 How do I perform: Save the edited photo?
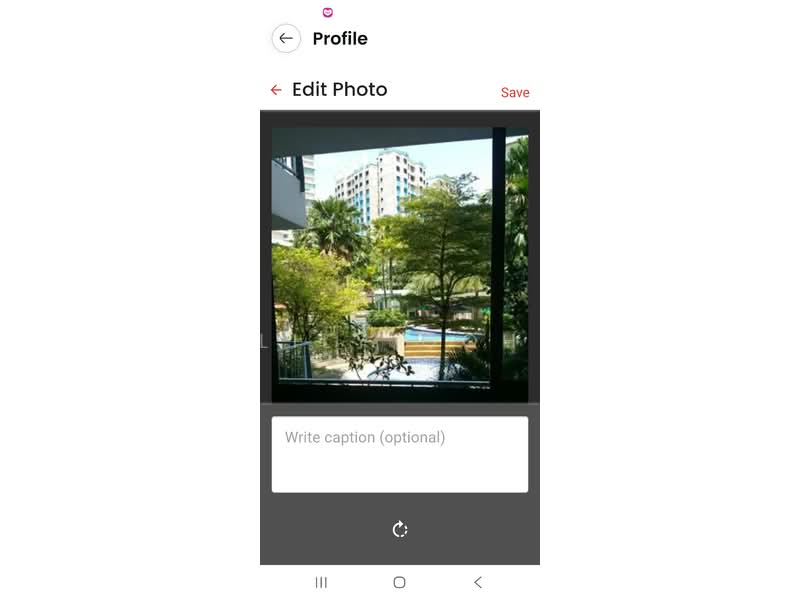pyautogui.click(x=515, y=92)
